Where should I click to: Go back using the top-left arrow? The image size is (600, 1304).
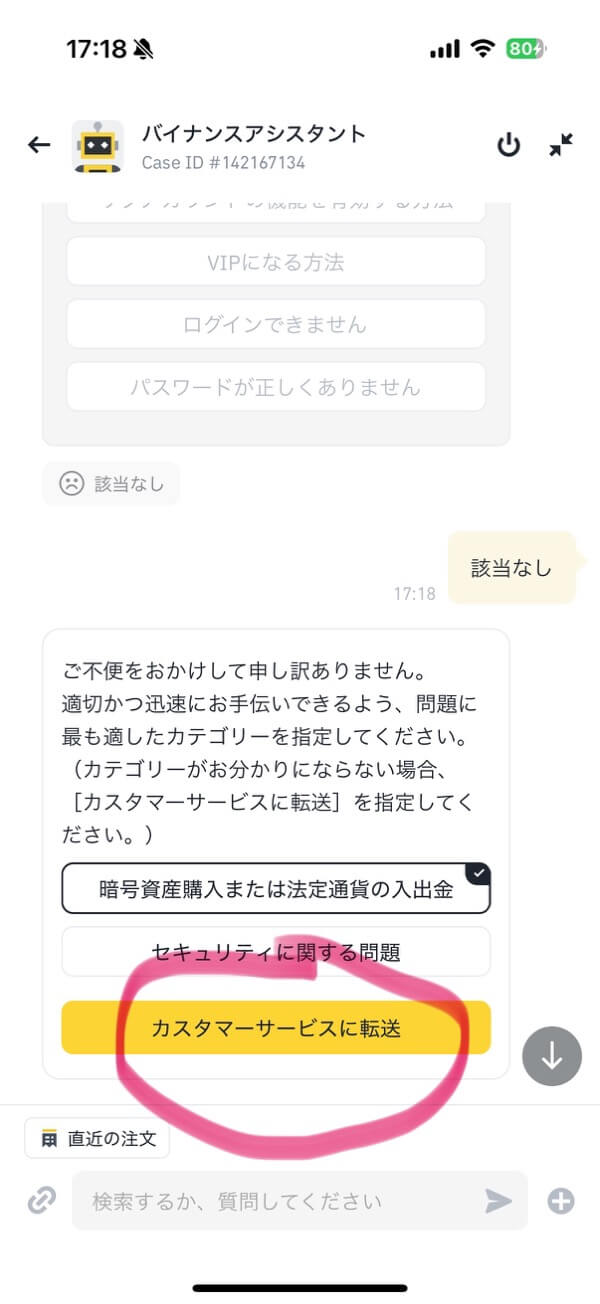click(39, 145)
